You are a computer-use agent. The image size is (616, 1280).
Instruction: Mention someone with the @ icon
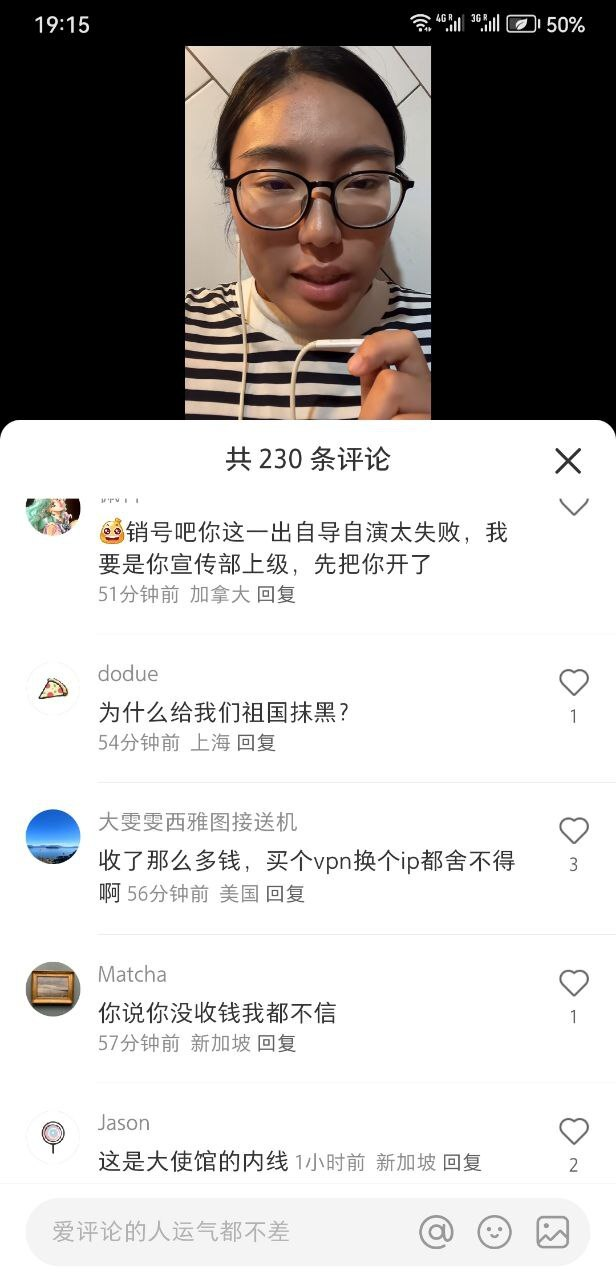tap(436, 1232)
